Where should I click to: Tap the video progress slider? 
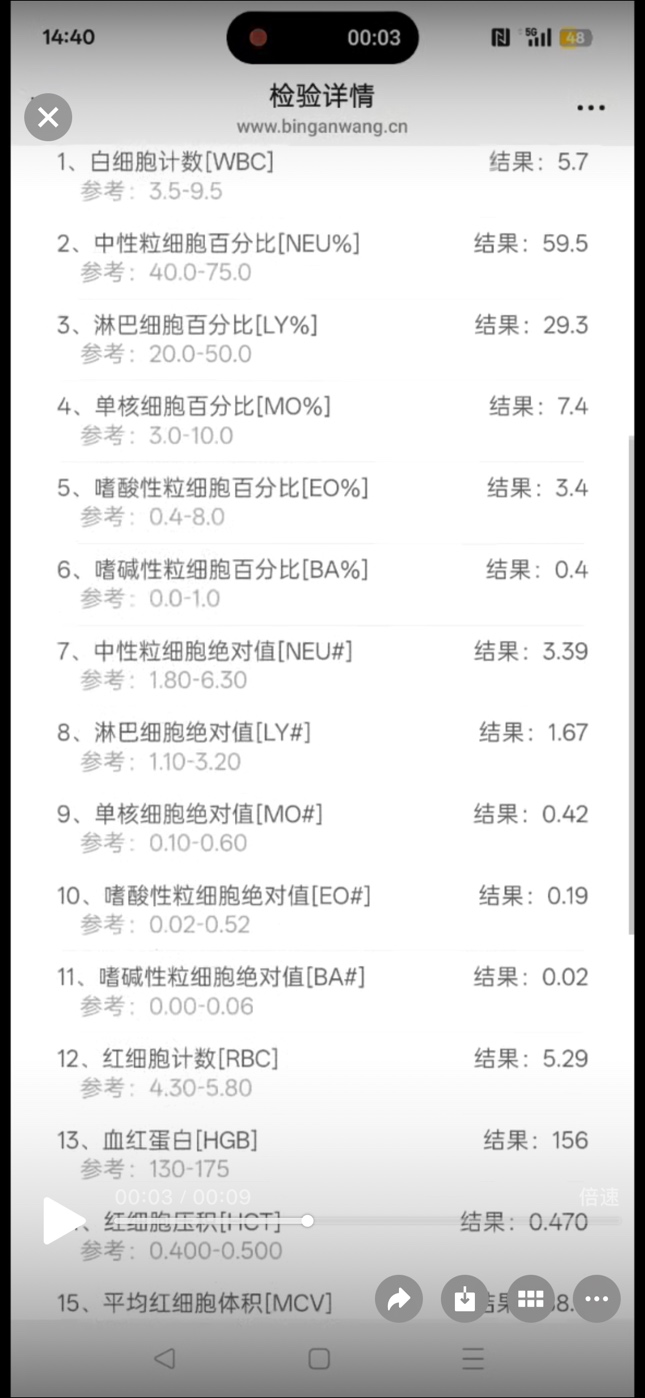(307, 1220)
